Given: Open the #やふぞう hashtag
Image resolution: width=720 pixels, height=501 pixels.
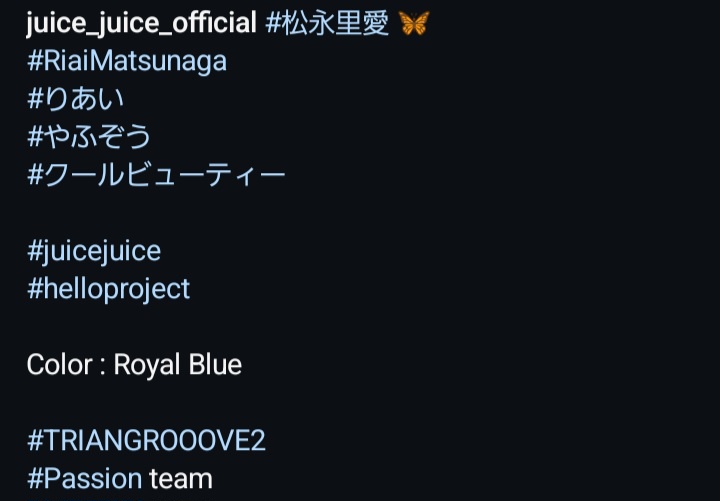Looking at the screenshot, I should click(89, 137).
